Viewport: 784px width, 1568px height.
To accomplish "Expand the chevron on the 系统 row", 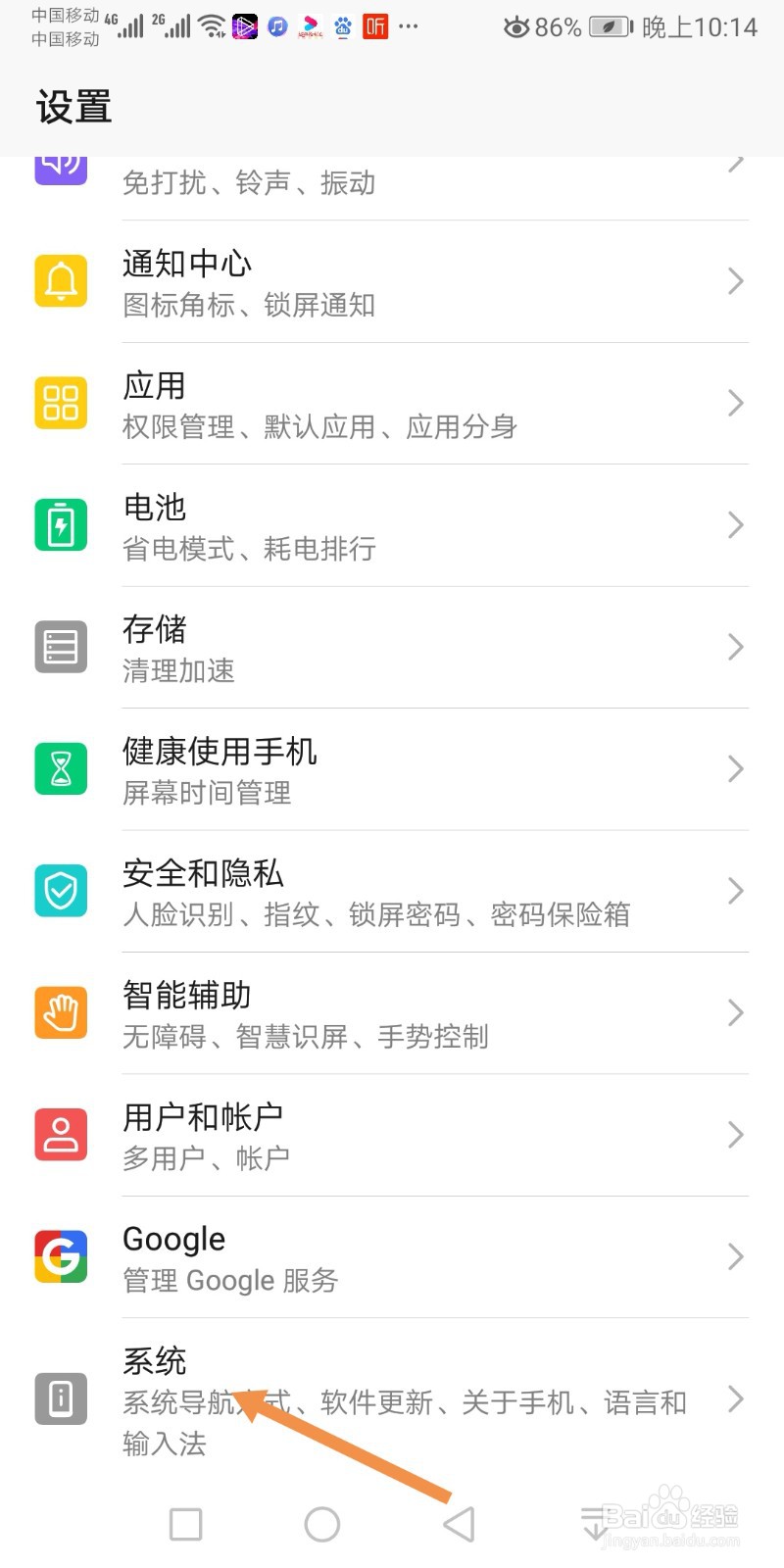I will click(x=736, y=1399).
